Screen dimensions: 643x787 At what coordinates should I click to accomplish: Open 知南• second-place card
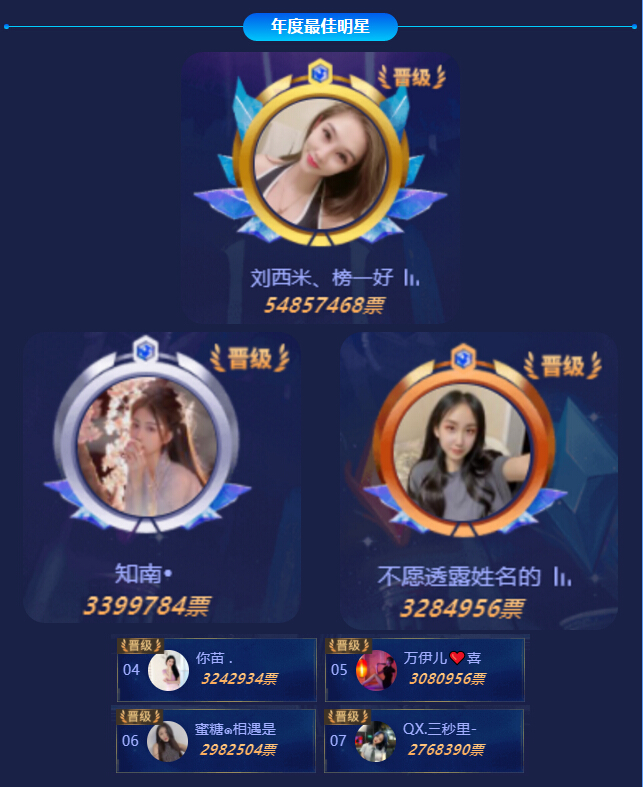[x=162, y=476]
